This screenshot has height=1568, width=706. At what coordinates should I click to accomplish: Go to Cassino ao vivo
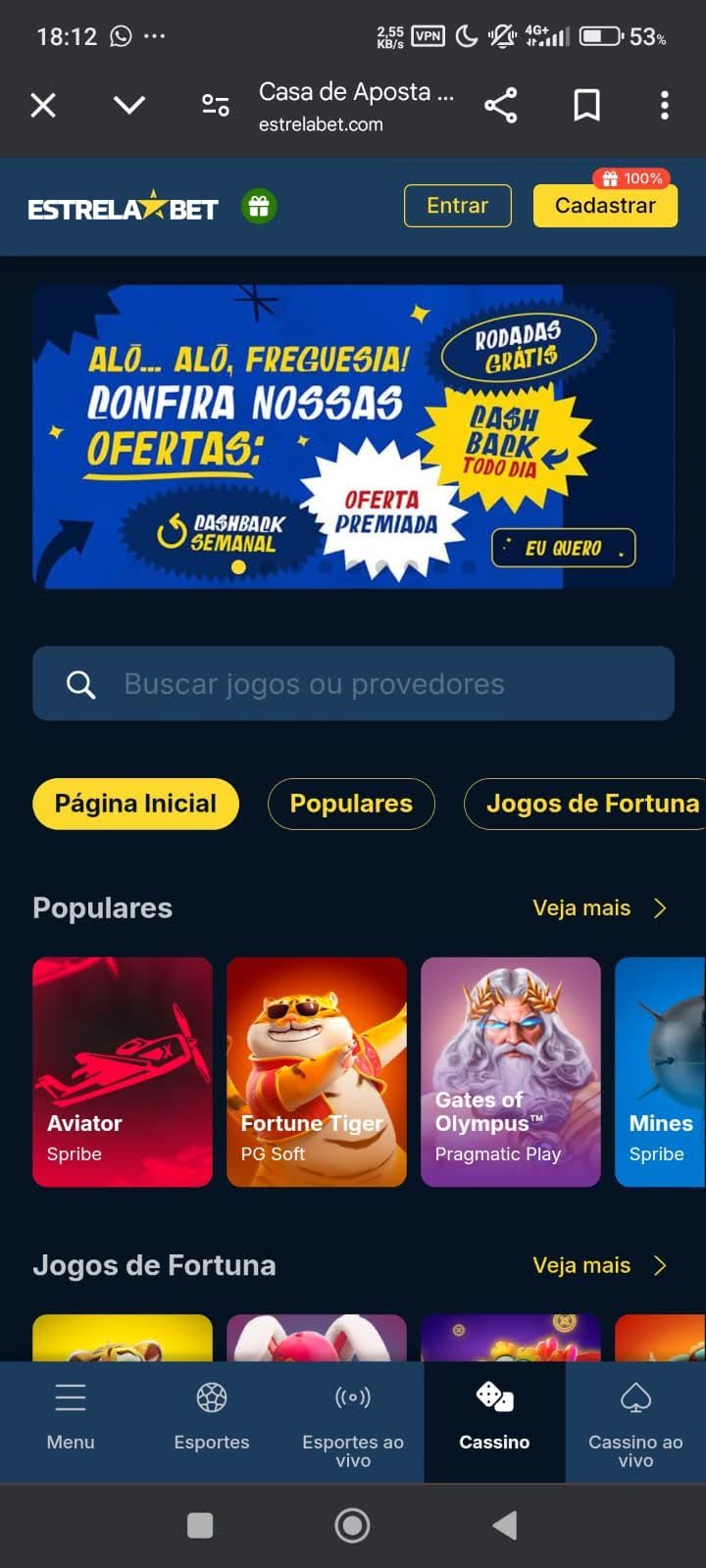click(635, 1421)
